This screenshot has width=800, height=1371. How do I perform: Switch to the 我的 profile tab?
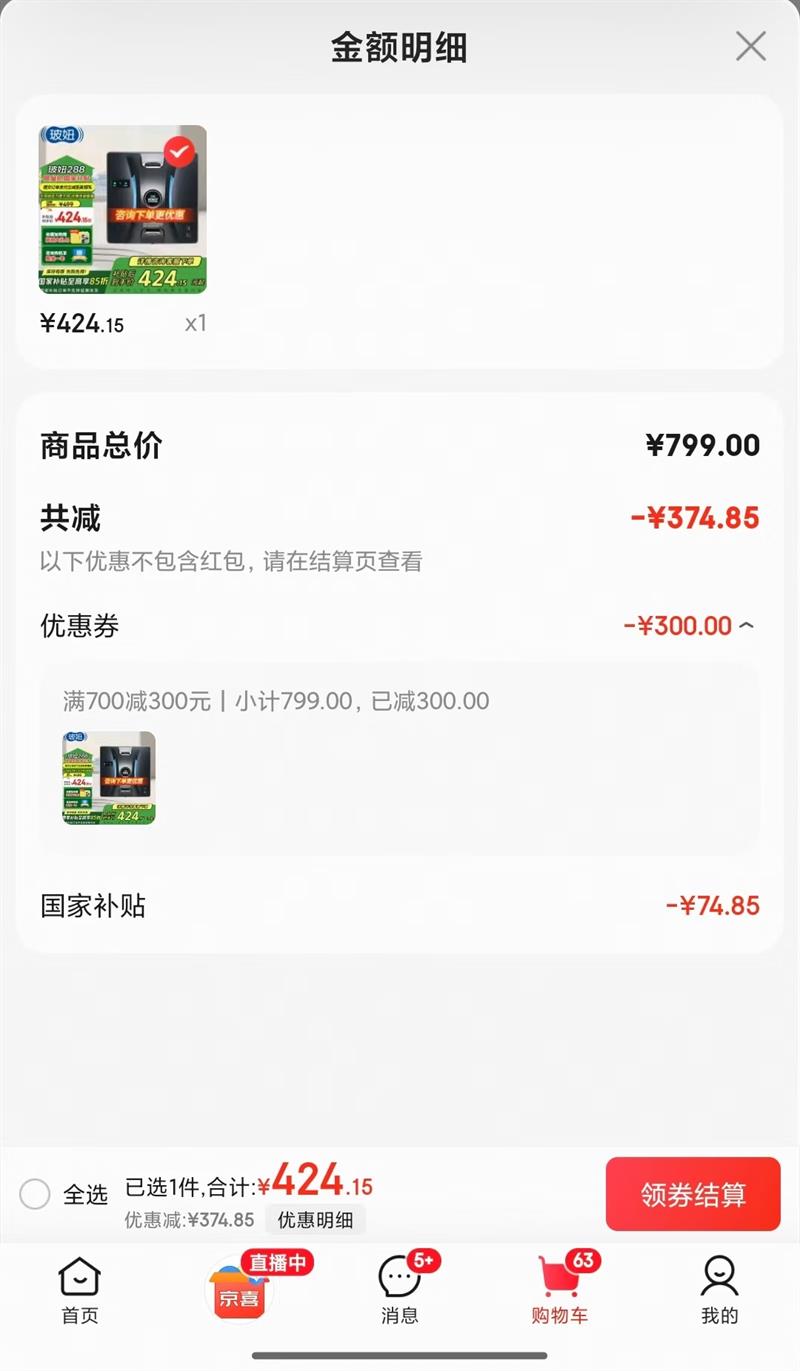tap(719, 1291)
